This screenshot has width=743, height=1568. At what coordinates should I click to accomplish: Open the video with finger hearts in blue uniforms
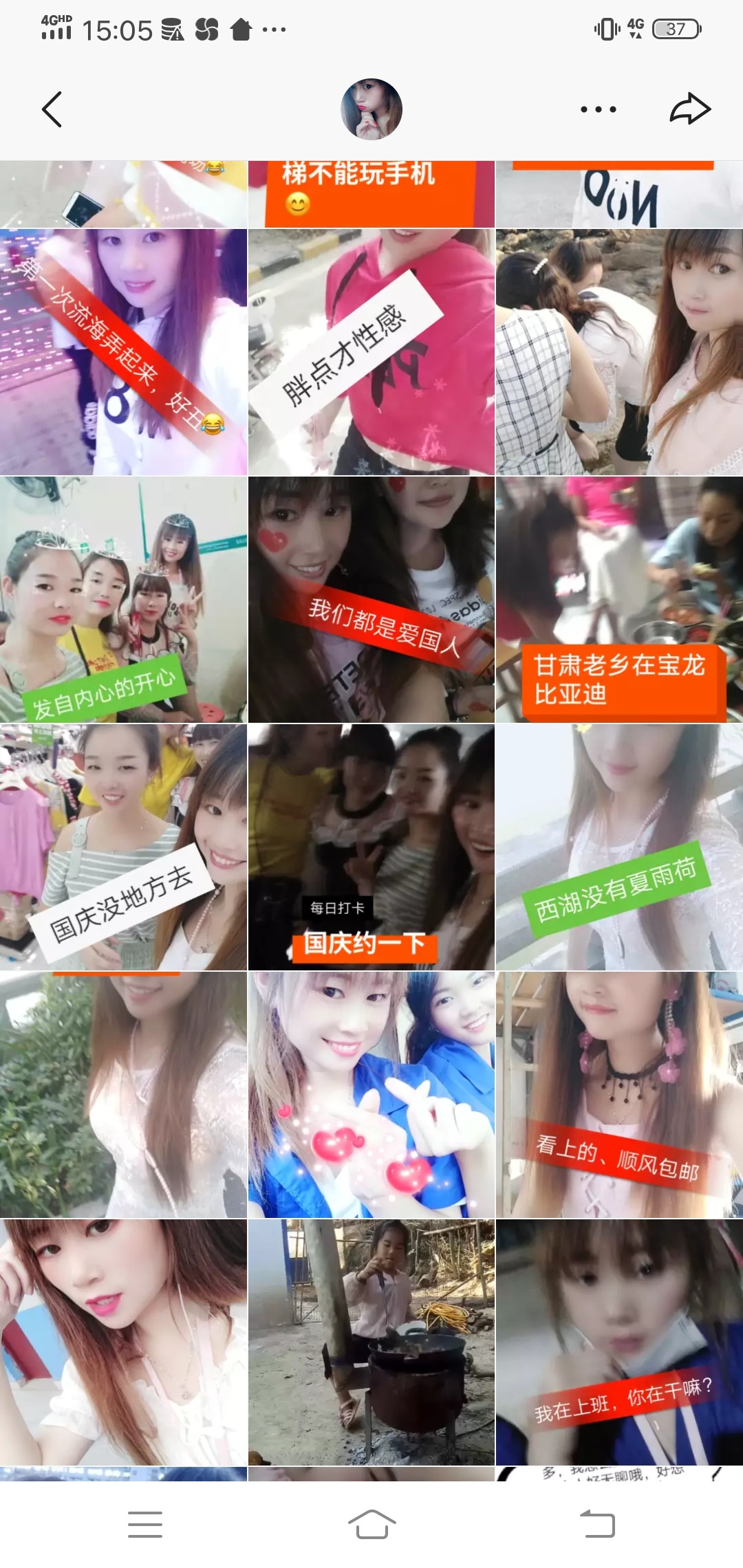tap(371, 1095)
